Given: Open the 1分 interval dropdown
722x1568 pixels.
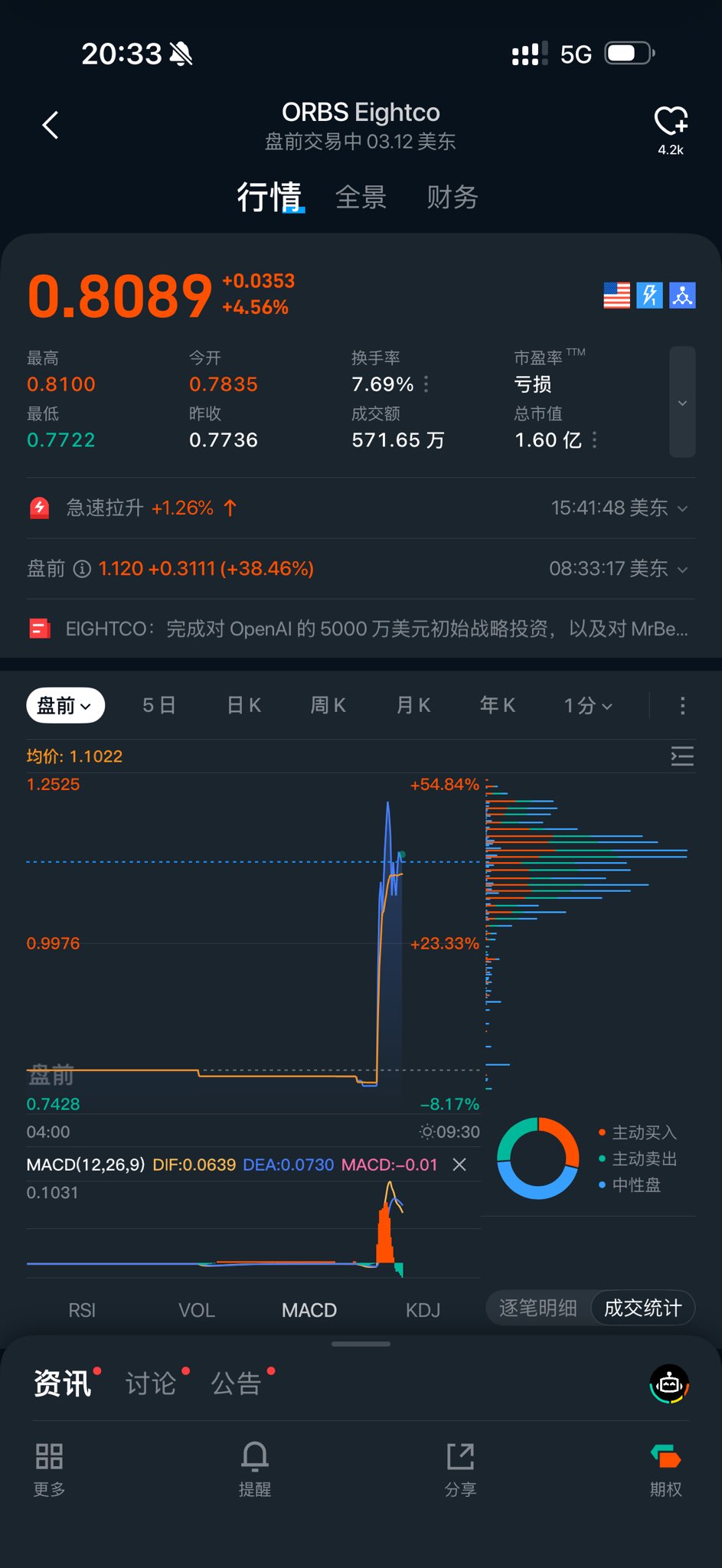Looking at the screenshot, I should [x=587, y=705].
